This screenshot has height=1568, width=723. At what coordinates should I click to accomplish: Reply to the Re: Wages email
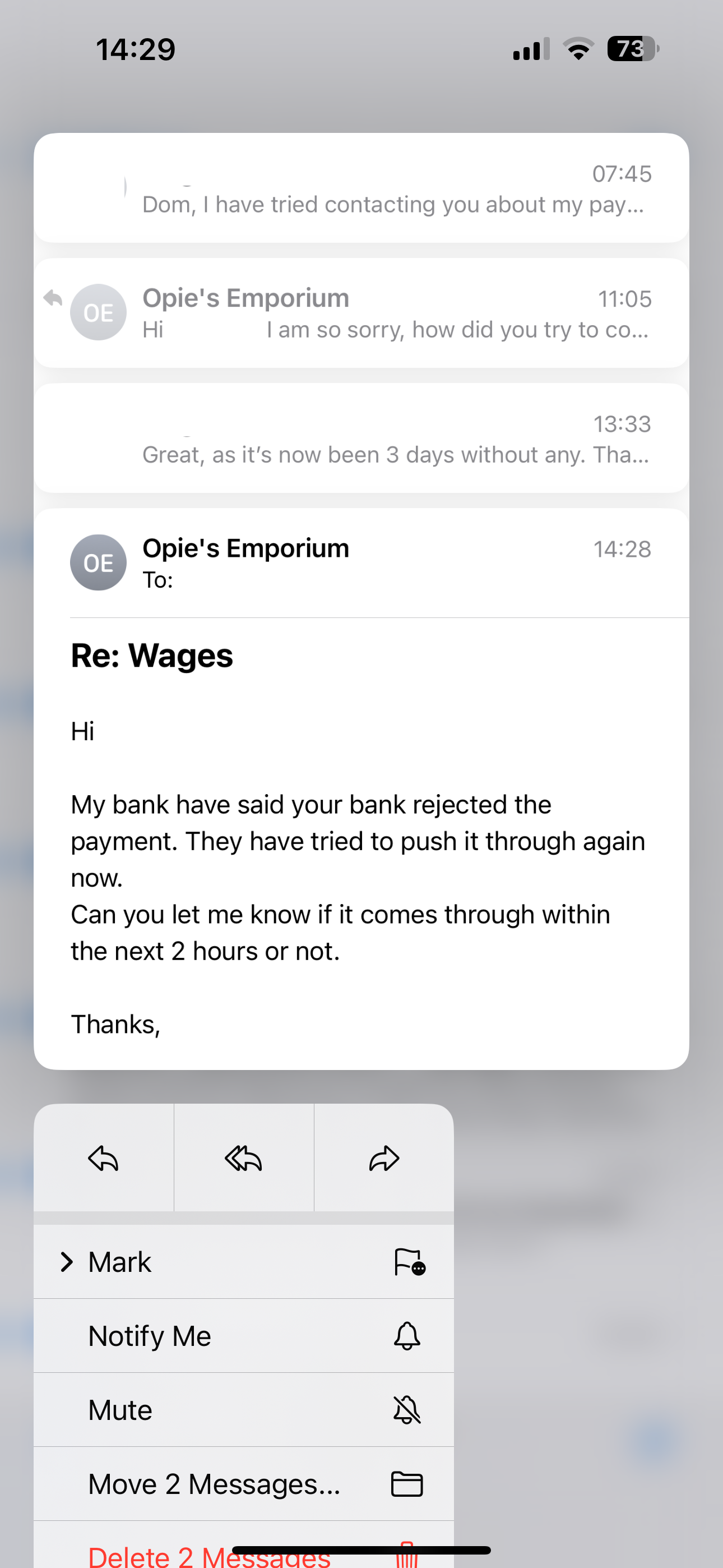[104, 1157]
